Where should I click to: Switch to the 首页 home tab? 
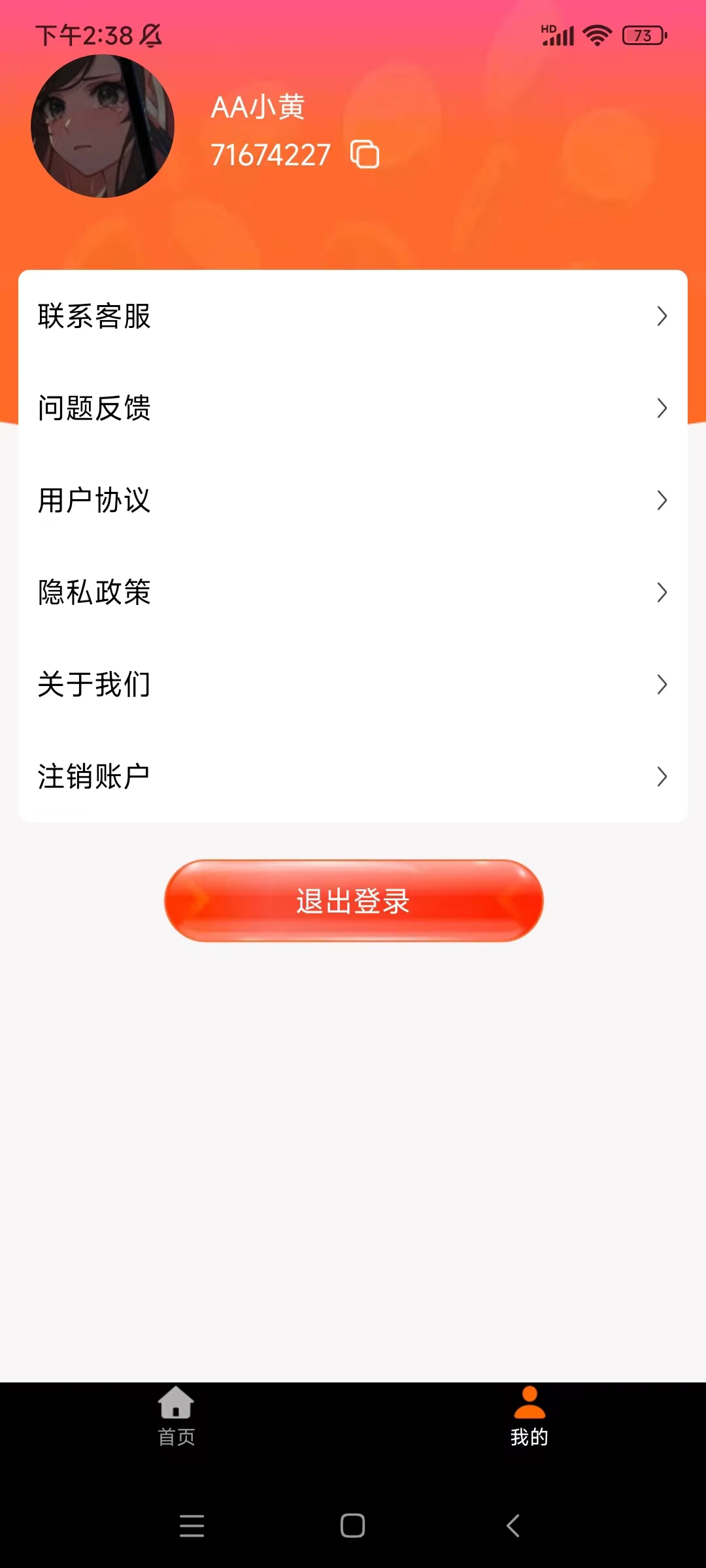tap(176, 1416)
